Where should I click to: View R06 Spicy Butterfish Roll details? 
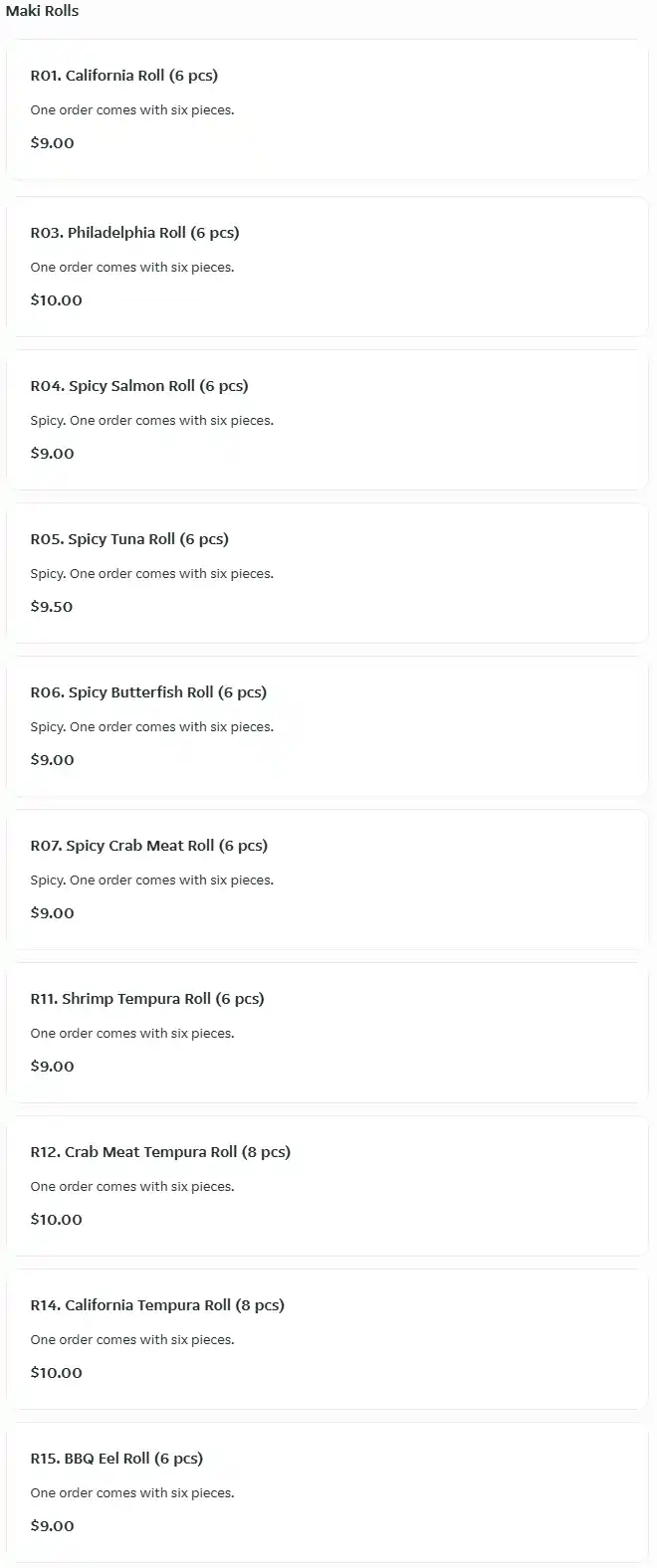tap(327, 726)
